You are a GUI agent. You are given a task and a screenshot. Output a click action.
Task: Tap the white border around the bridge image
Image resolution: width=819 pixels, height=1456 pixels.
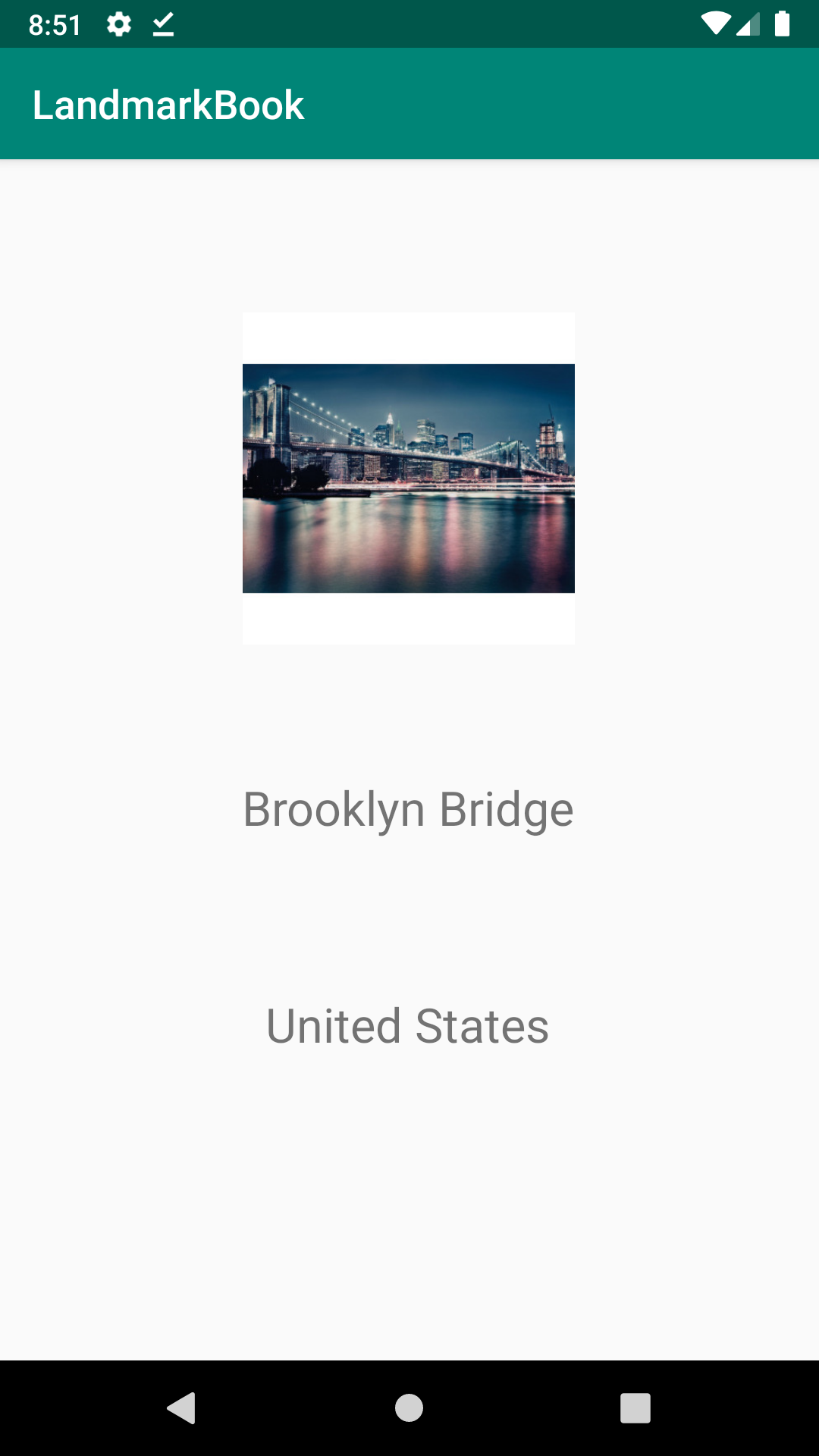[x=408, y=336]
